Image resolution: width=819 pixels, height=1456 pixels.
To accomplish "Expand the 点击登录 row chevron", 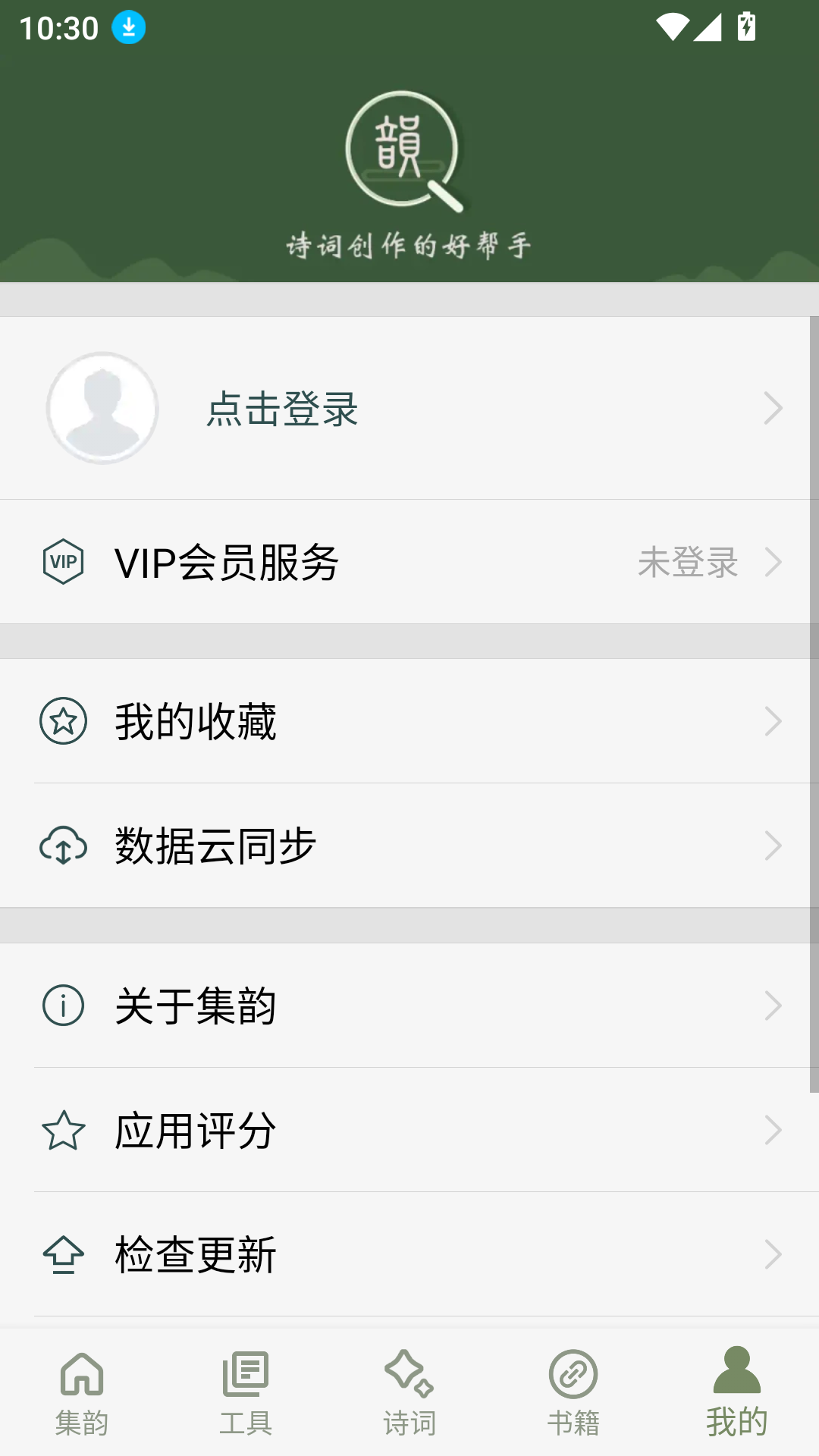I will (x=774, y=408).
